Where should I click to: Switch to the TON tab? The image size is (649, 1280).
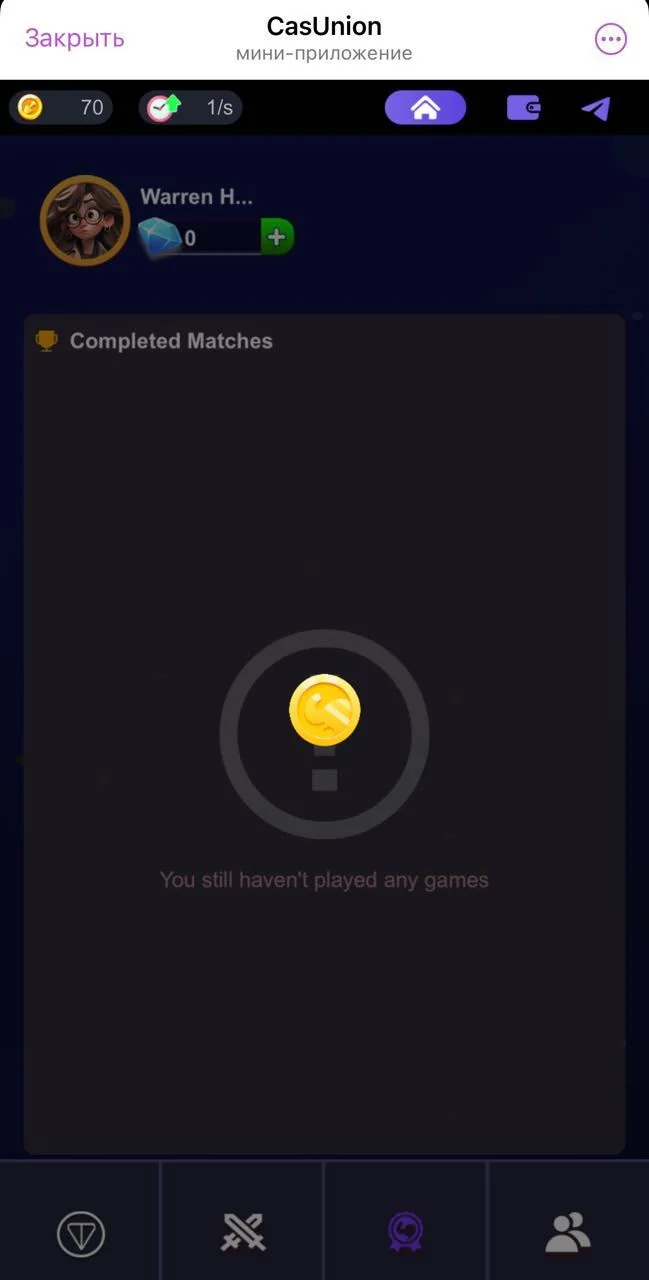pos(81,1234)
